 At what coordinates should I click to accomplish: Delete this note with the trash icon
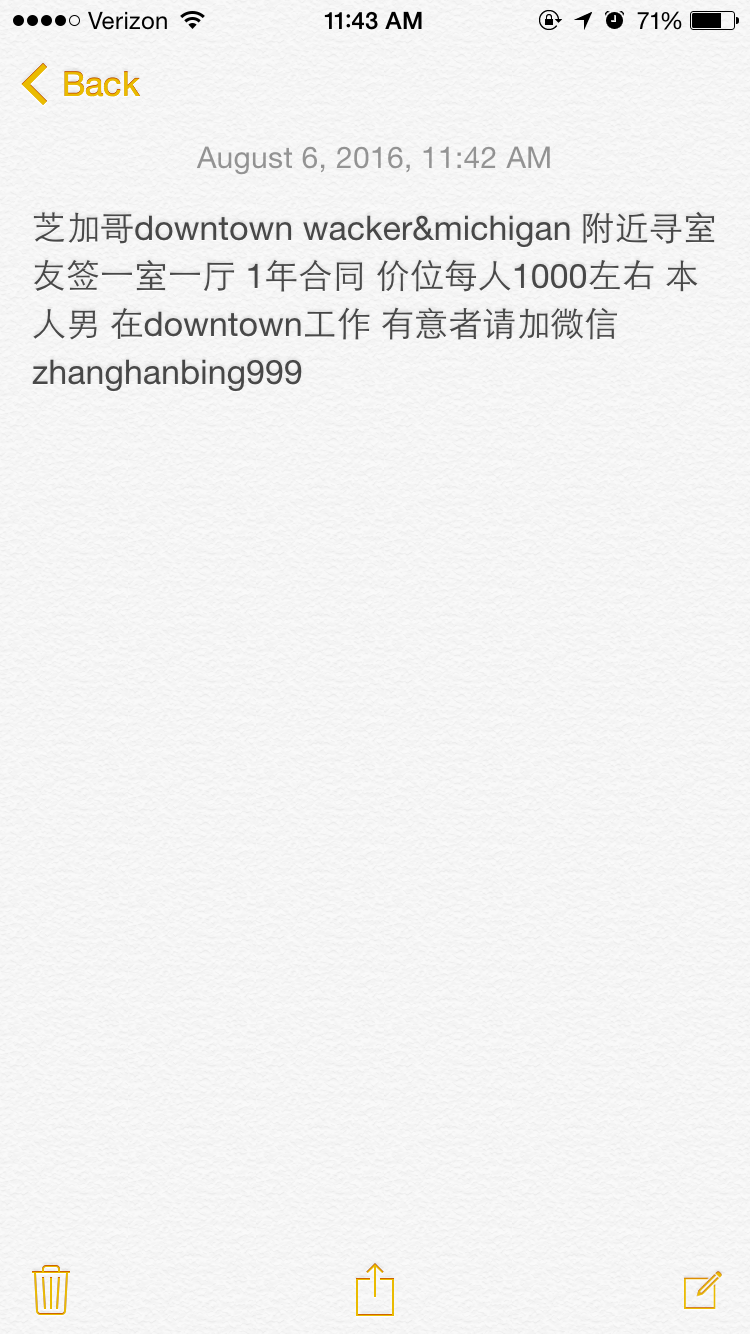[50, 1289]
